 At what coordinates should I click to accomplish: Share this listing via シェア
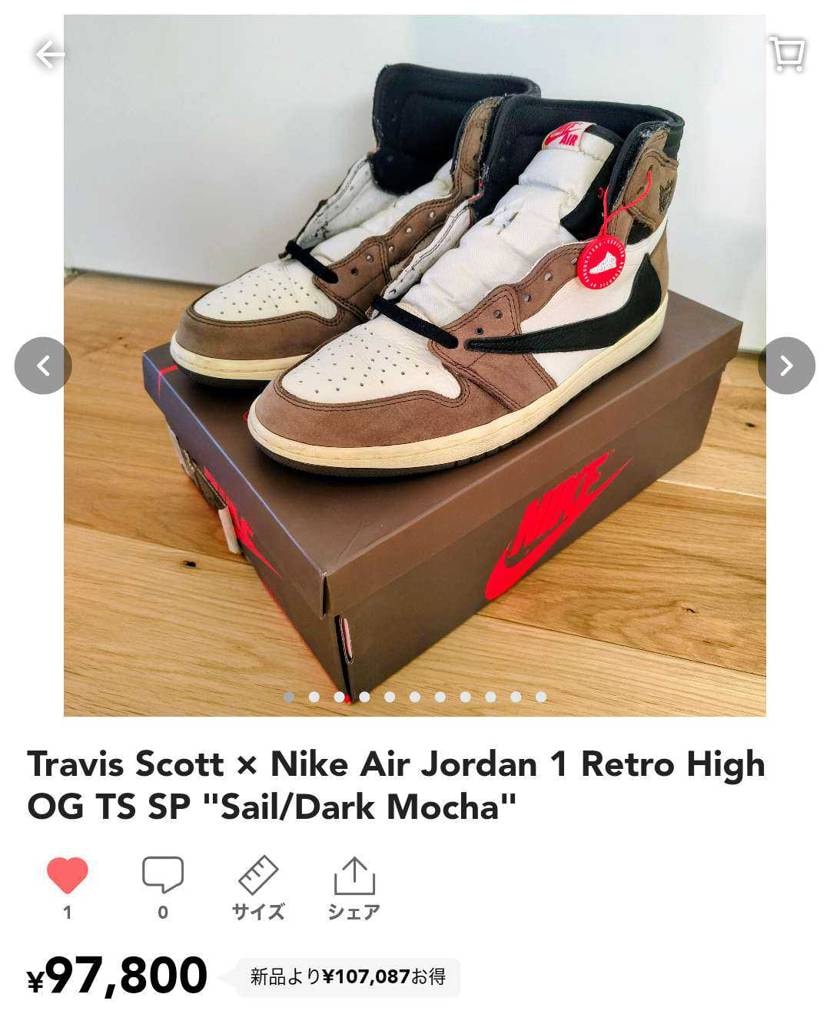point(354,886)
